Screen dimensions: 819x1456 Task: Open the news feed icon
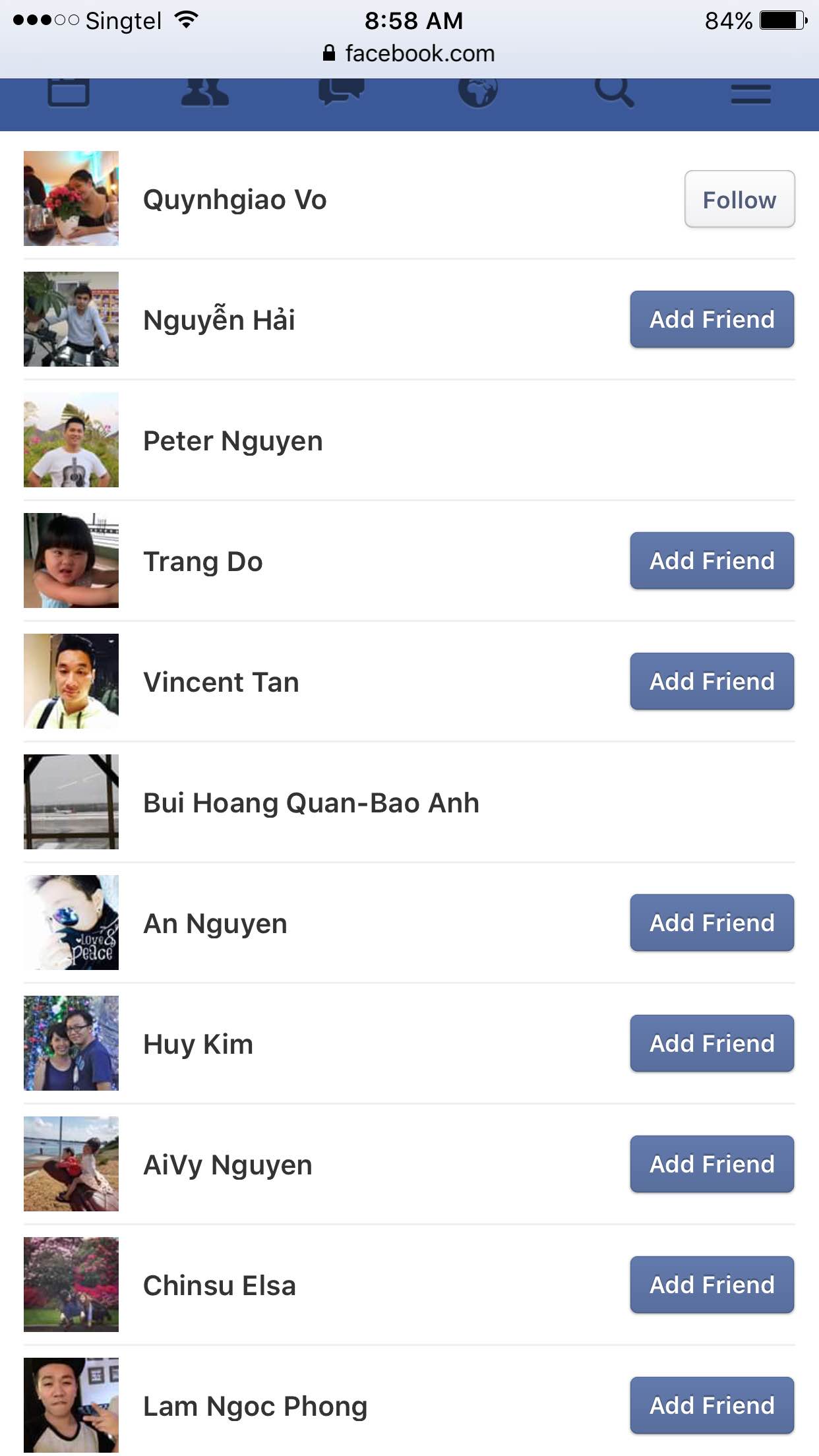[x=69, y=94]
